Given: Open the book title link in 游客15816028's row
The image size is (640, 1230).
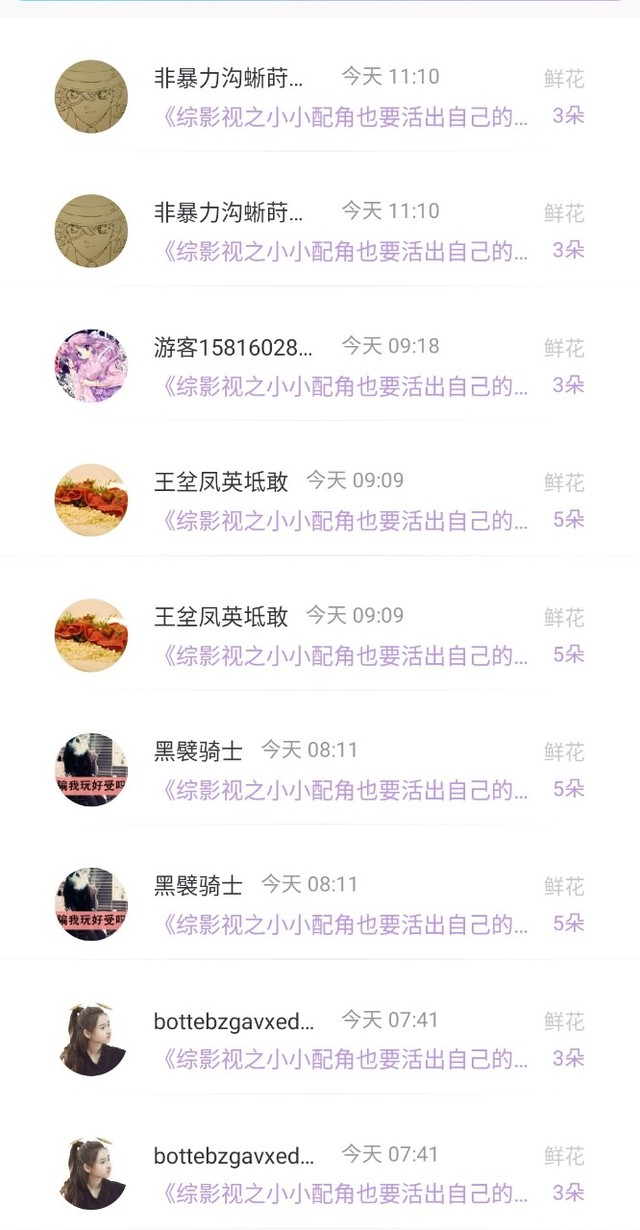Looking at the screenshot, I should 344,386.
